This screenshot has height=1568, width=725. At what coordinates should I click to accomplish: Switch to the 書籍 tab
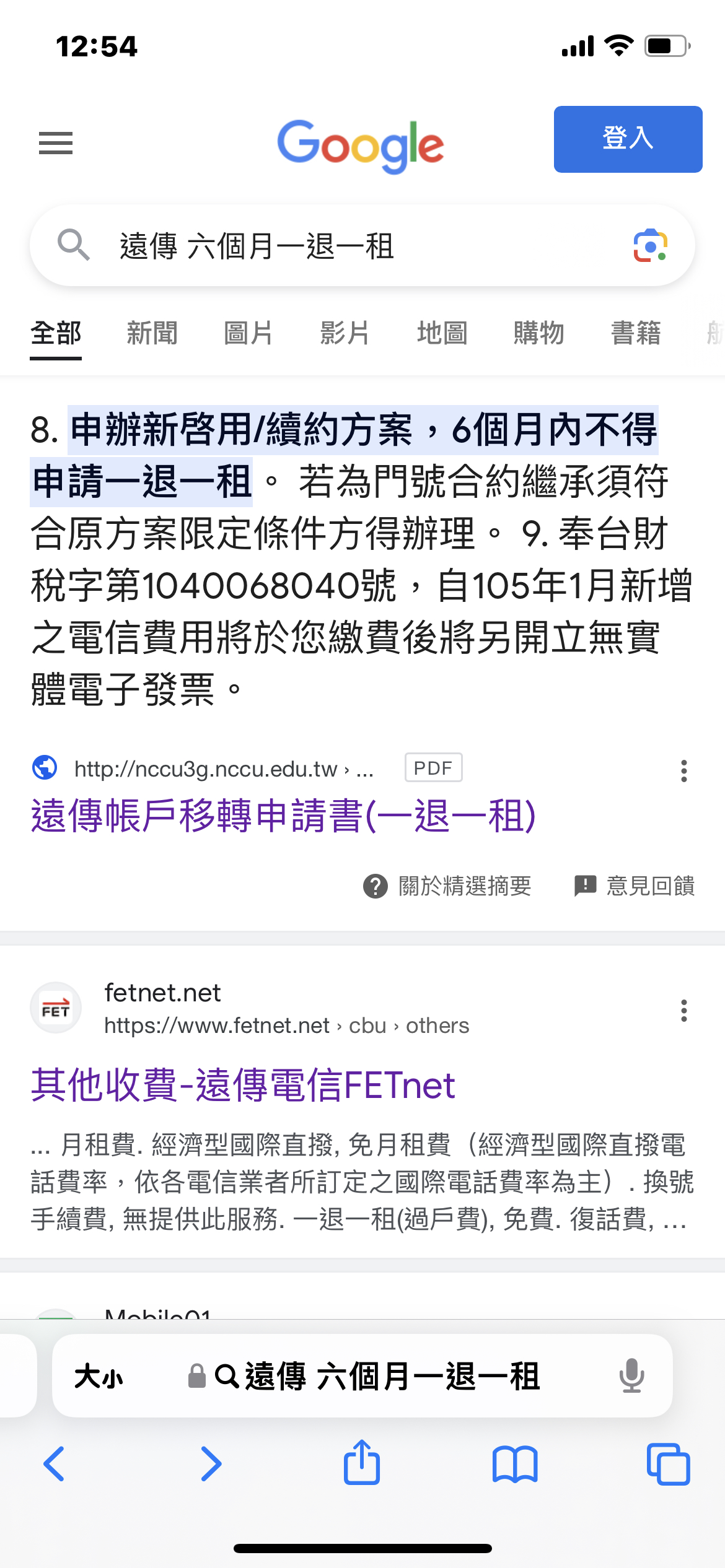(x=636, y=333)
